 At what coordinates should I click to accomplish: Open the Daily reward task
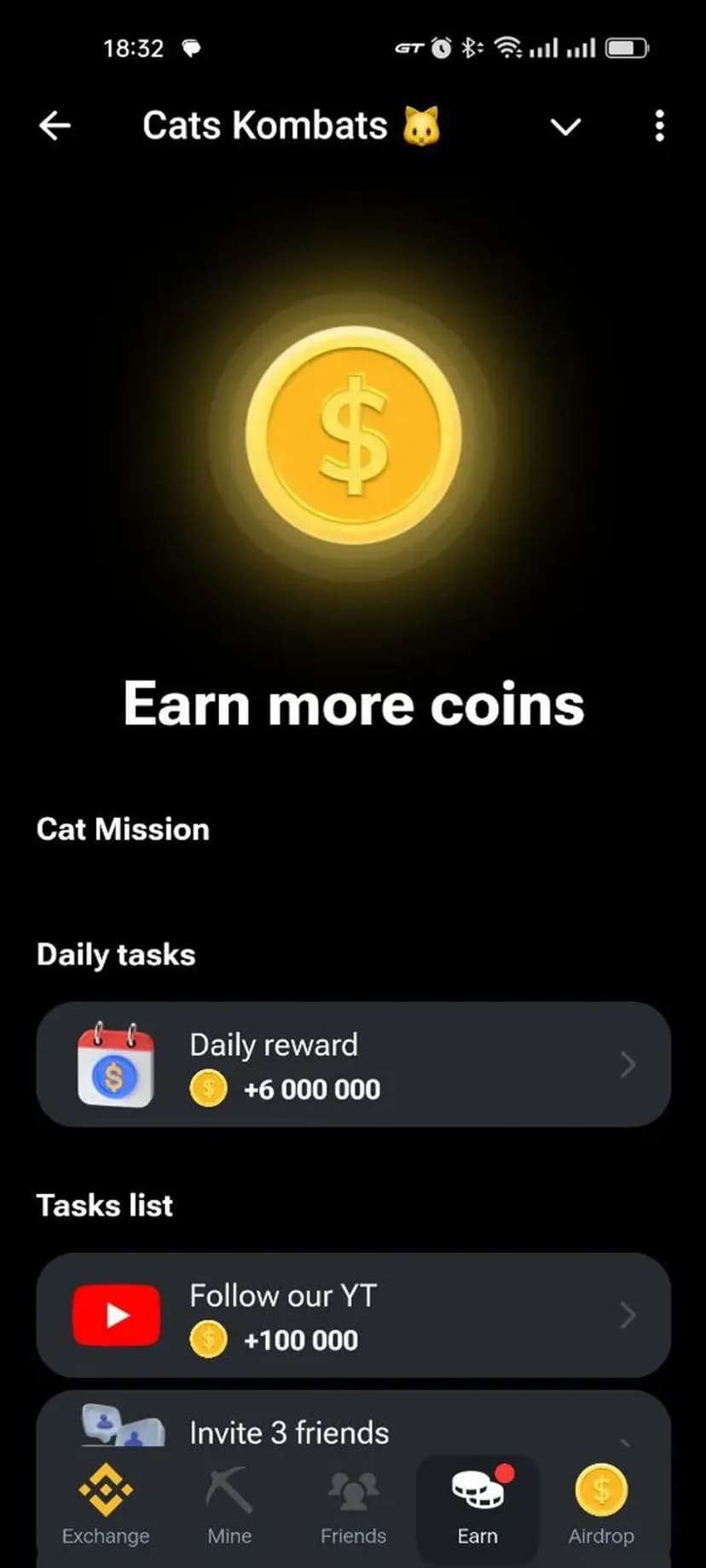click(353, 1064)
